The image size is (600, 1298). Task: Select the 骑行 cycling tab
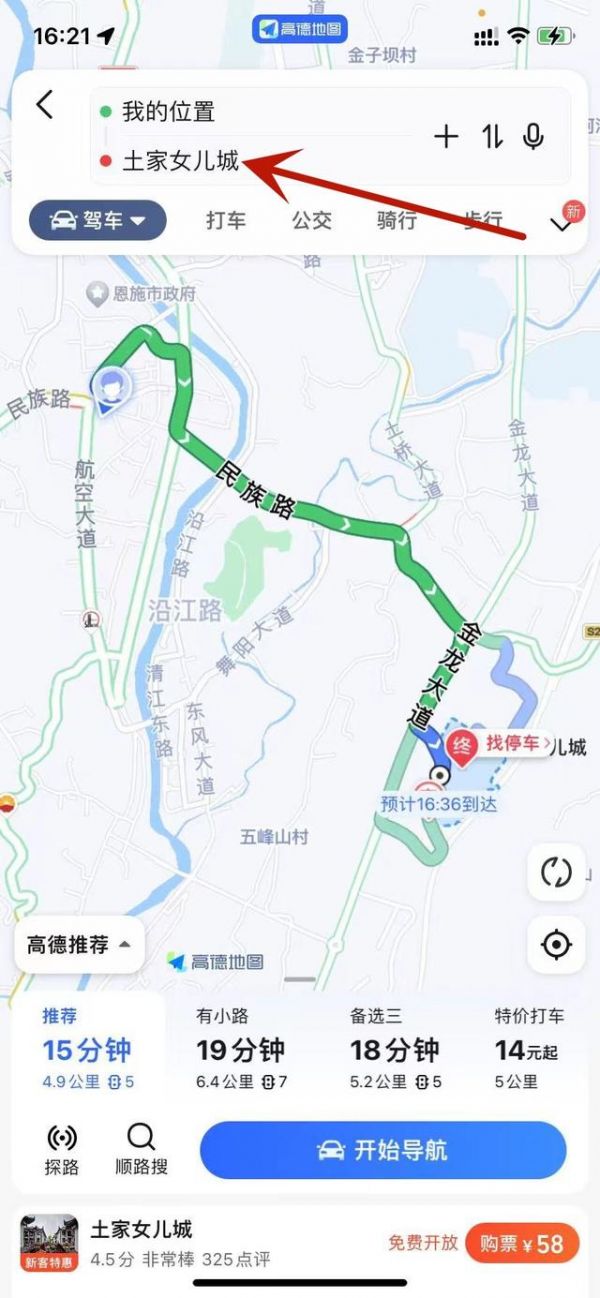coord(397,220)
